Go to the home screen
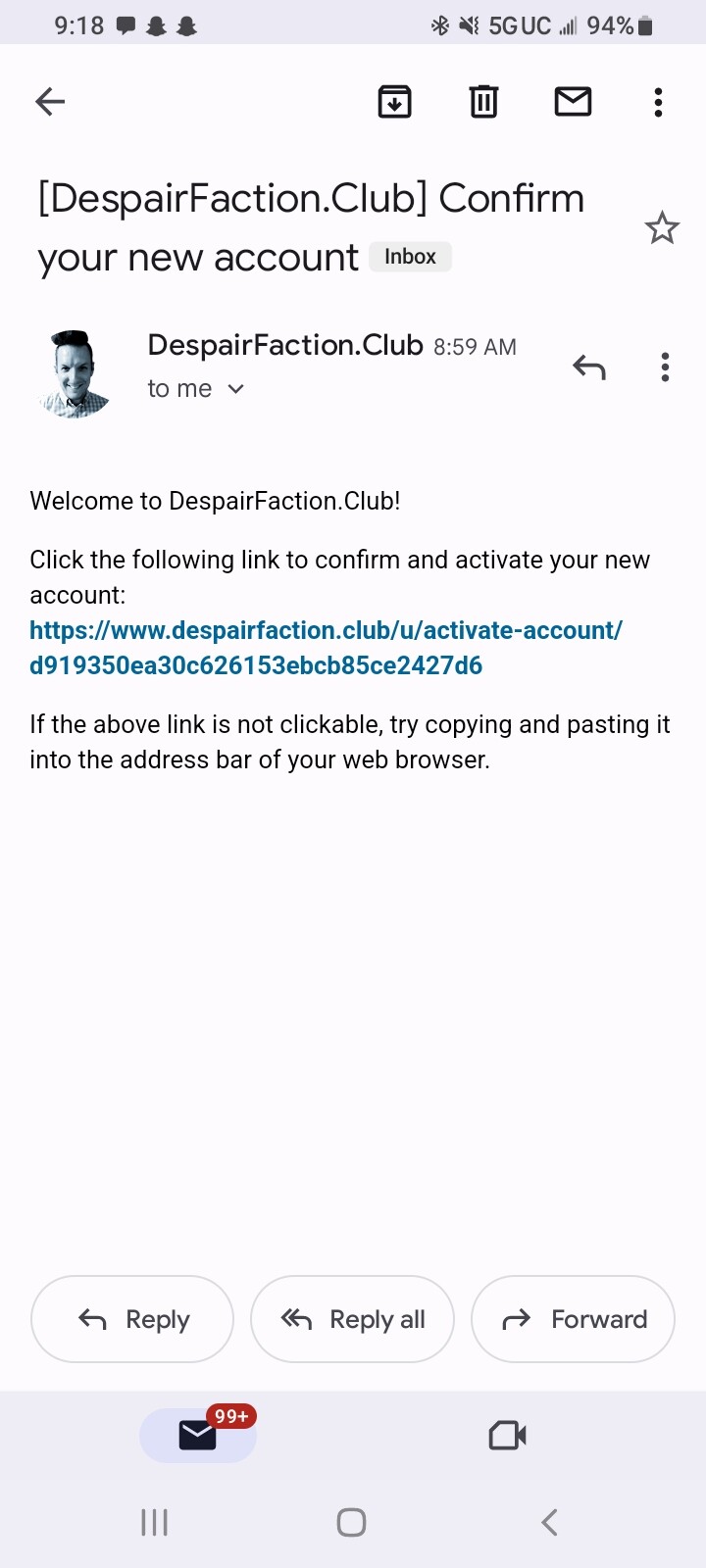The height and width of the screenshot is (1568, 706). (351, 1522)
